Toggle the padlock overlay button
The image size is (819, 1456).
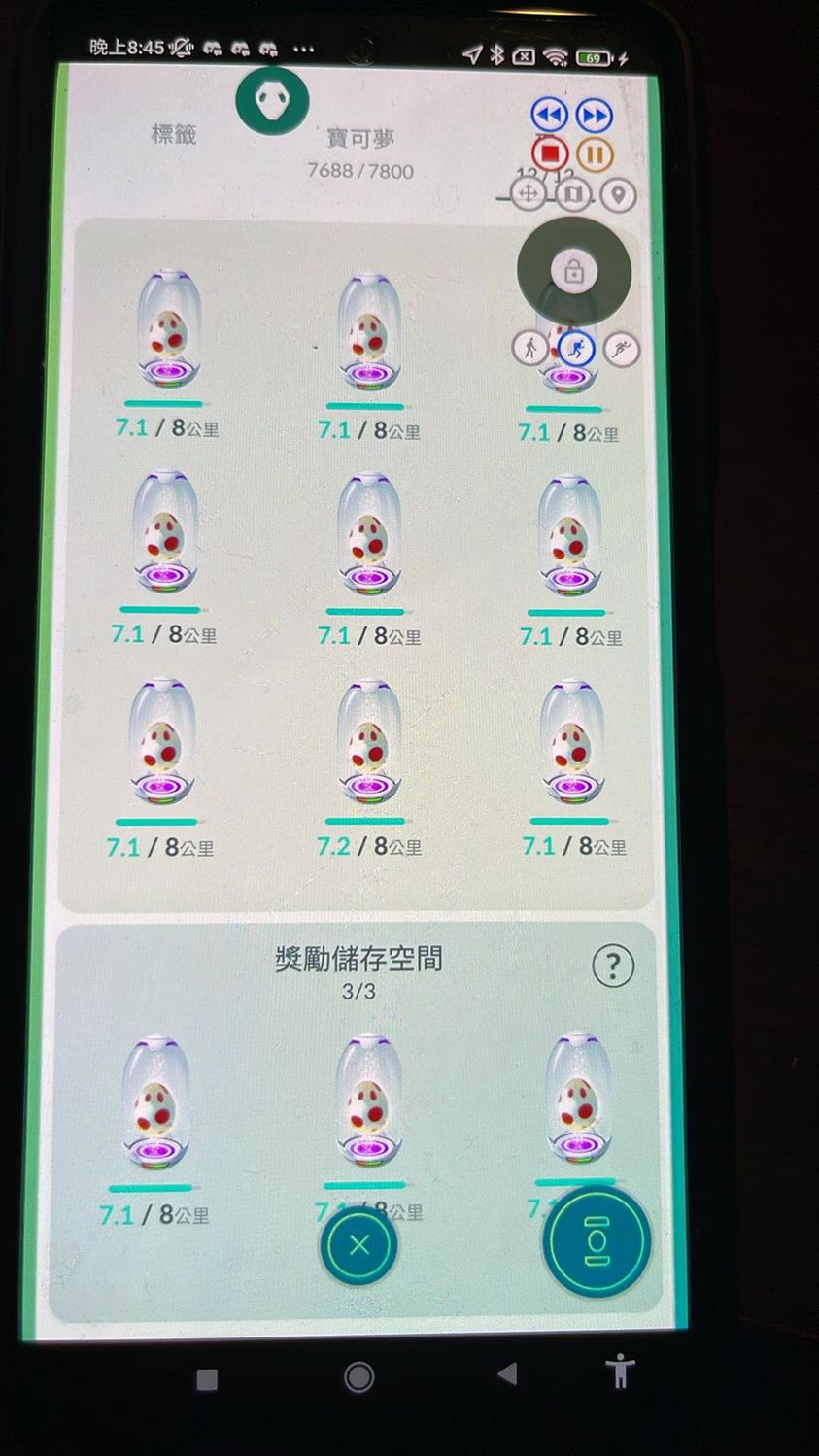pos(573,272)
